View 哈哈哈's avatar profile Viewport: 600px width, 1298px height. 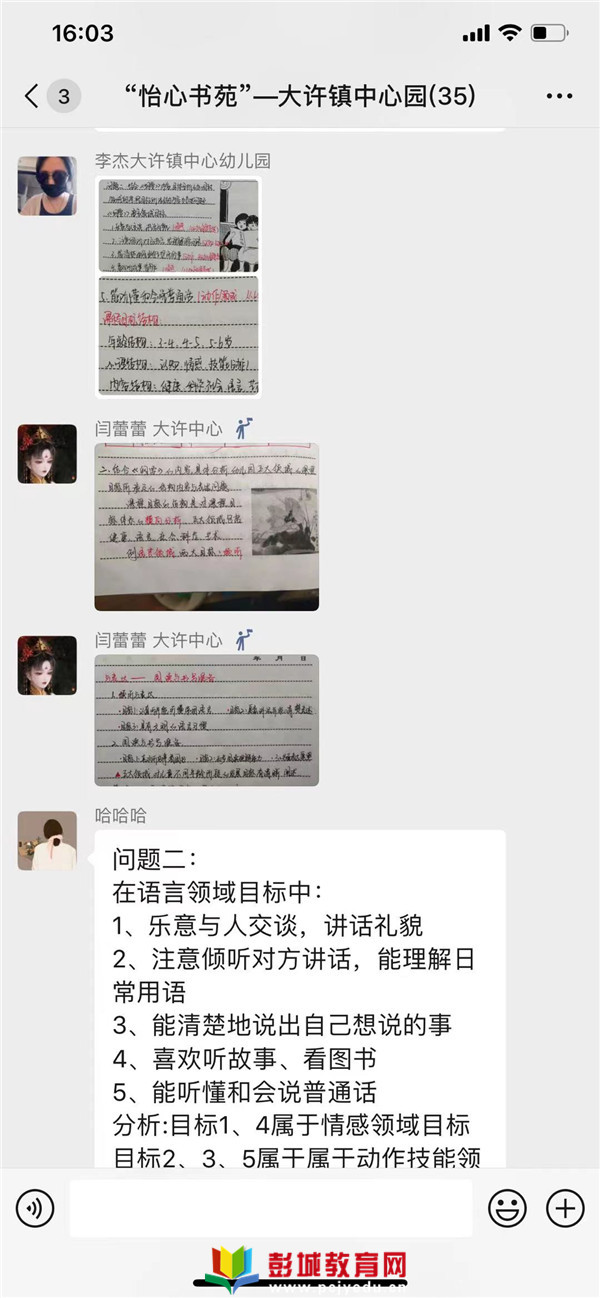[x=47, y=840]
